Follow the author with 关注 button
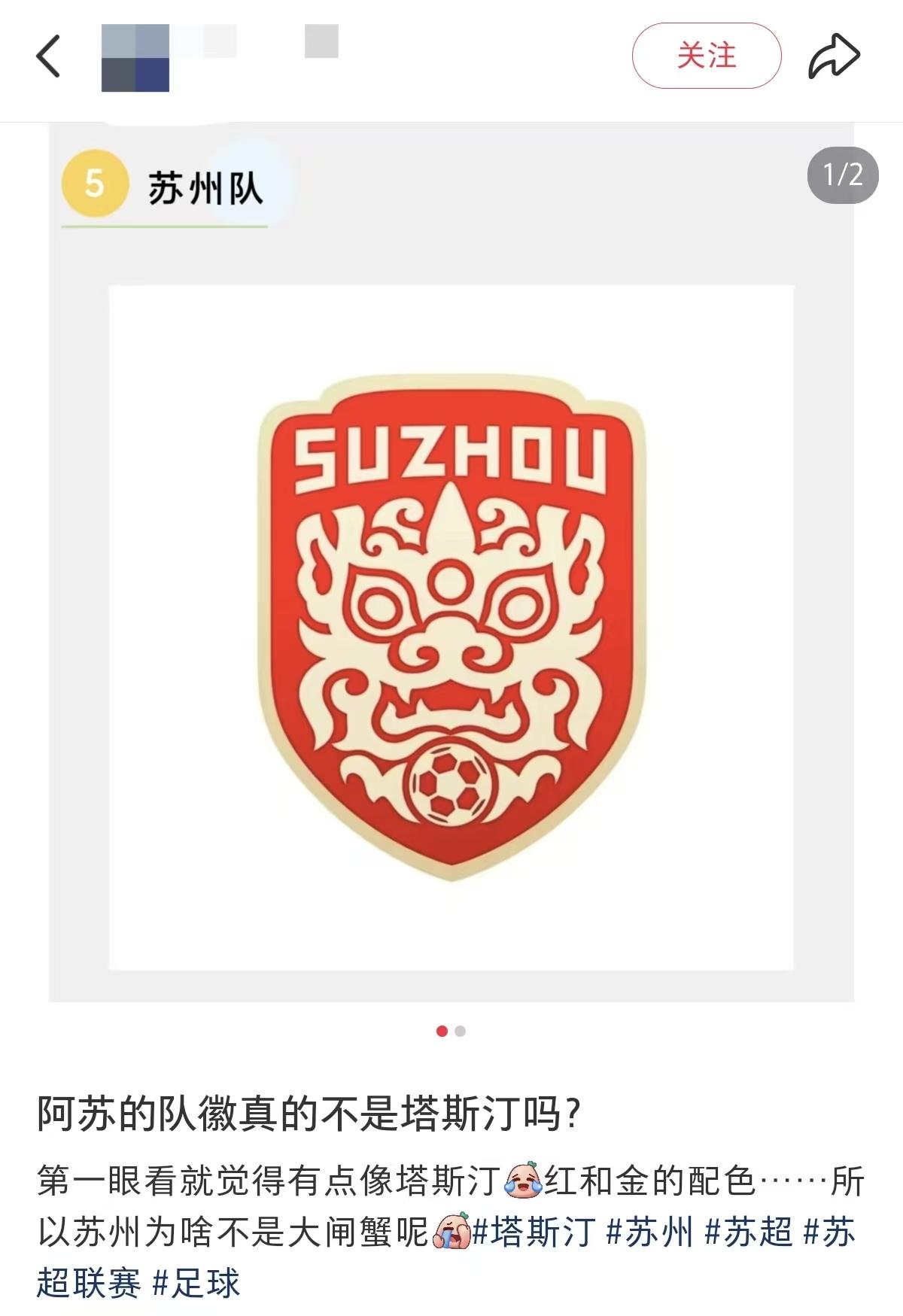 click(x=706, y=56)
